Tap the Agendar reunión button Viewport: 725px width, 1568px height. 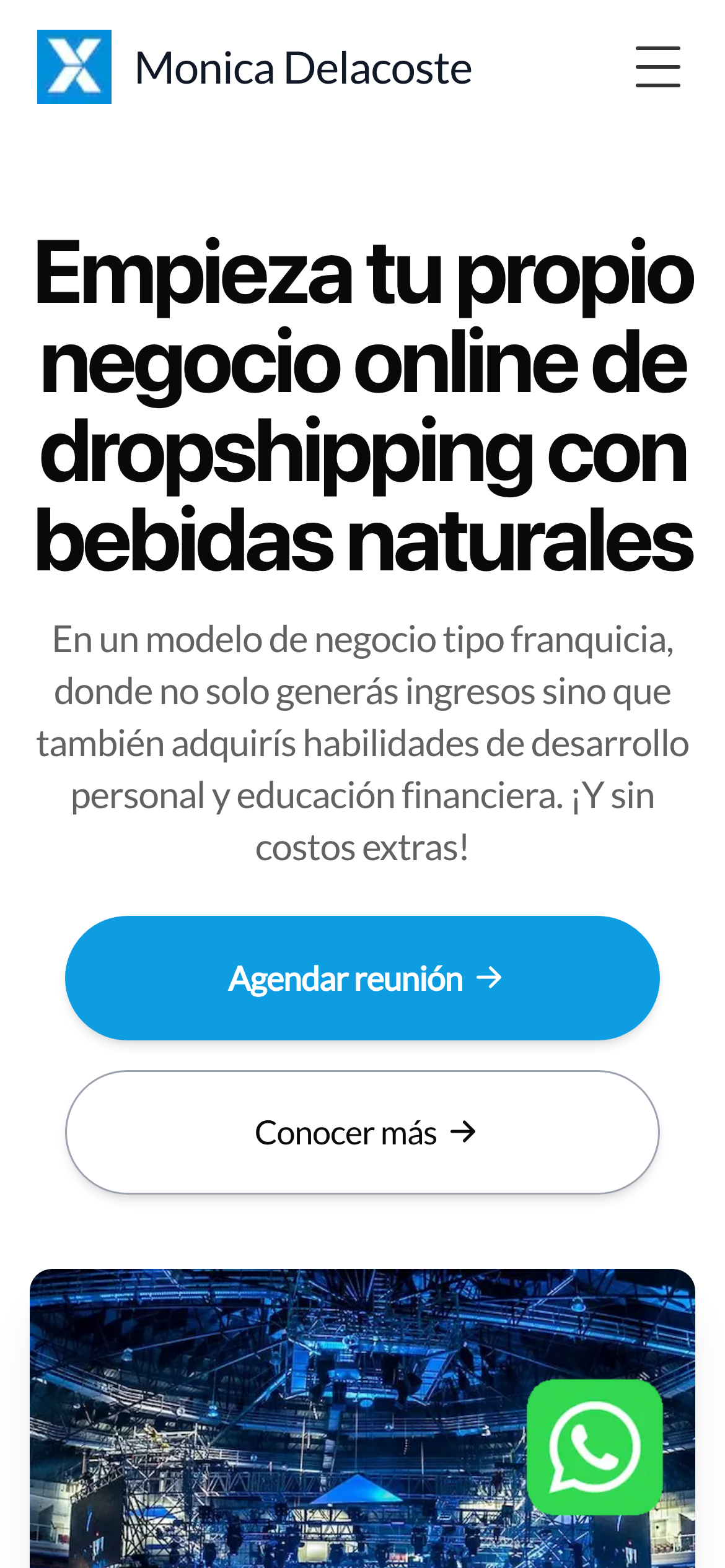362,978
